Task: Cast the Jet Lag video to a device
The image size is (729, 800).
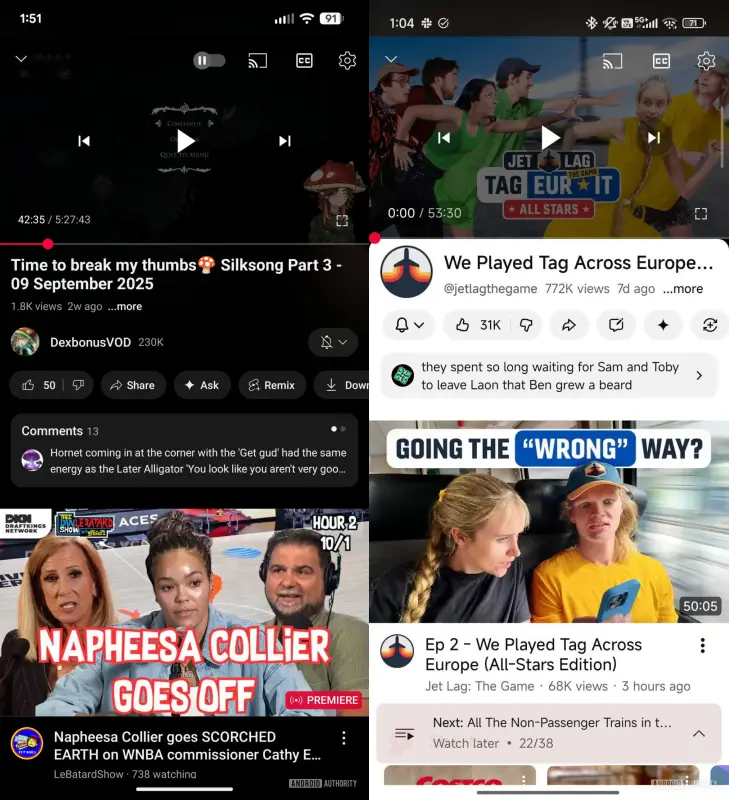Action: tap(612, 61)
